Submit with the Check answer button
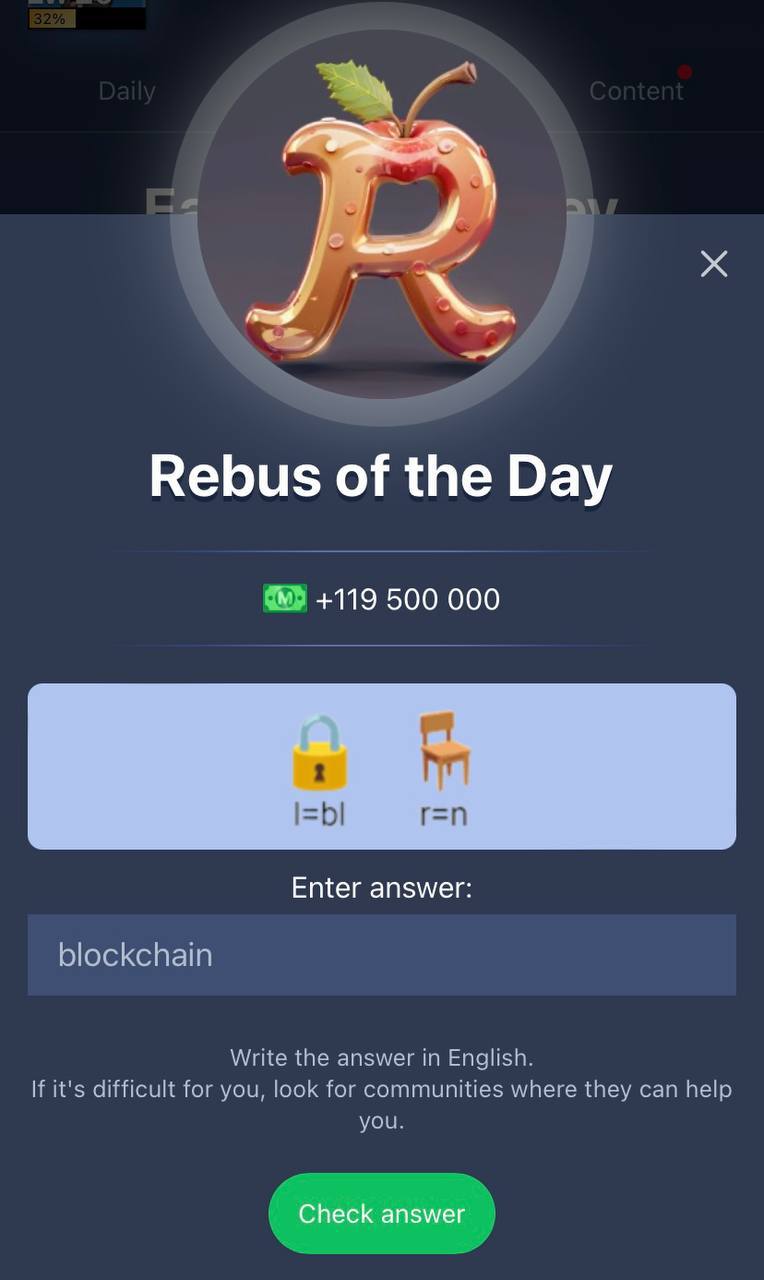The width and height of the screenshot is (764, 1280). [x=381, y=1213]
